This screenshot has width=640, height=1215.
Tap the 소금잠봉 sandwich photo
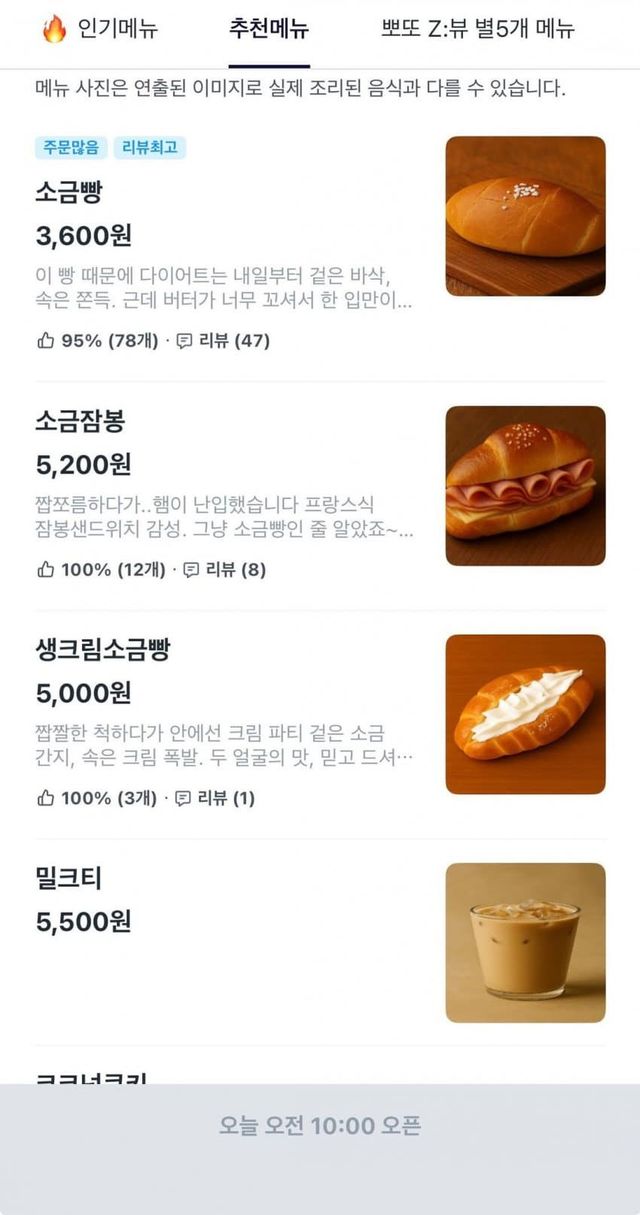coord(525,486)
